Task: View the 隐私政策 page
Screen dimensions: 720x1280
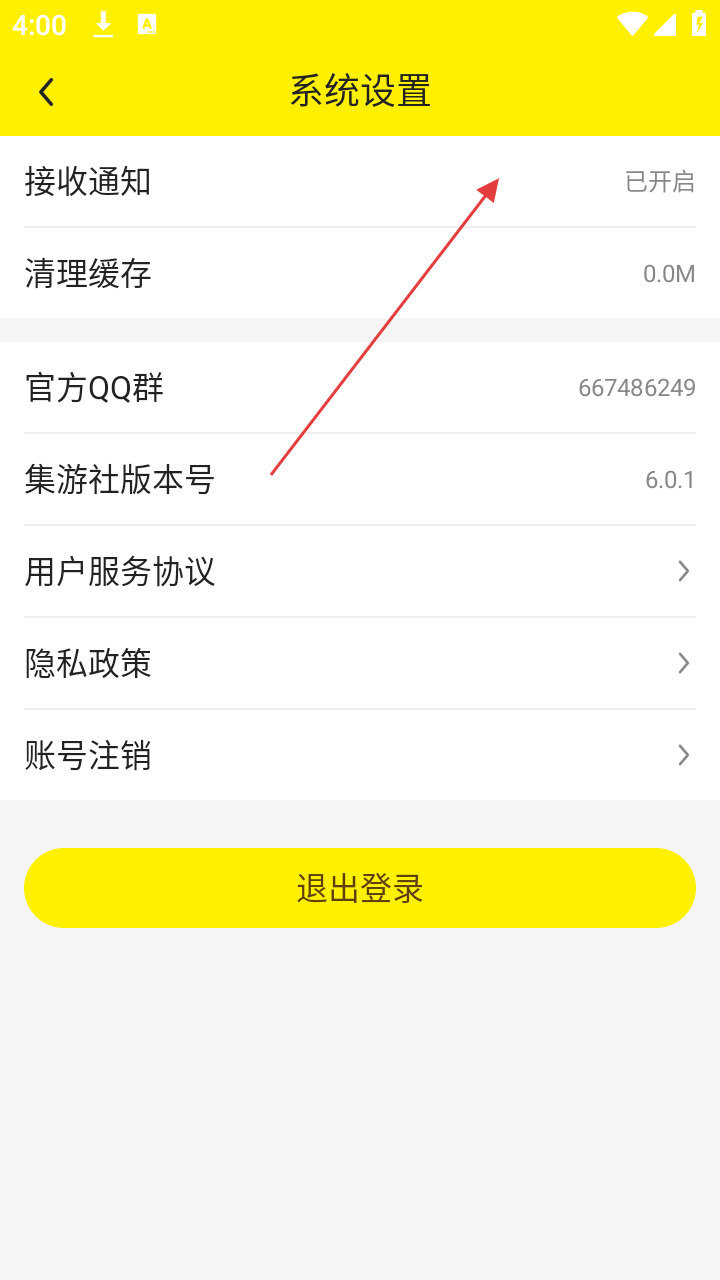Action: tap(360, 663)
